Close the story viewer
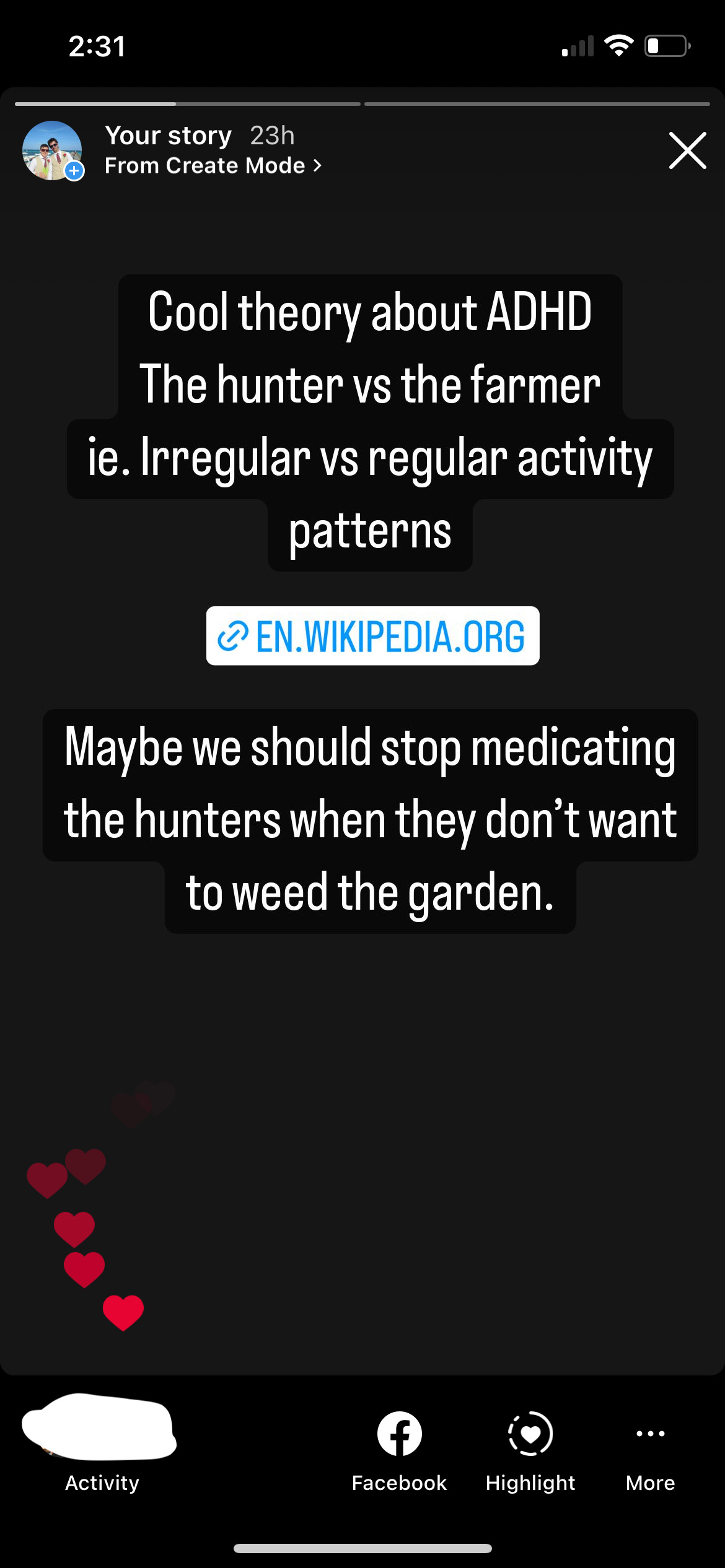 tap(687, 150)
